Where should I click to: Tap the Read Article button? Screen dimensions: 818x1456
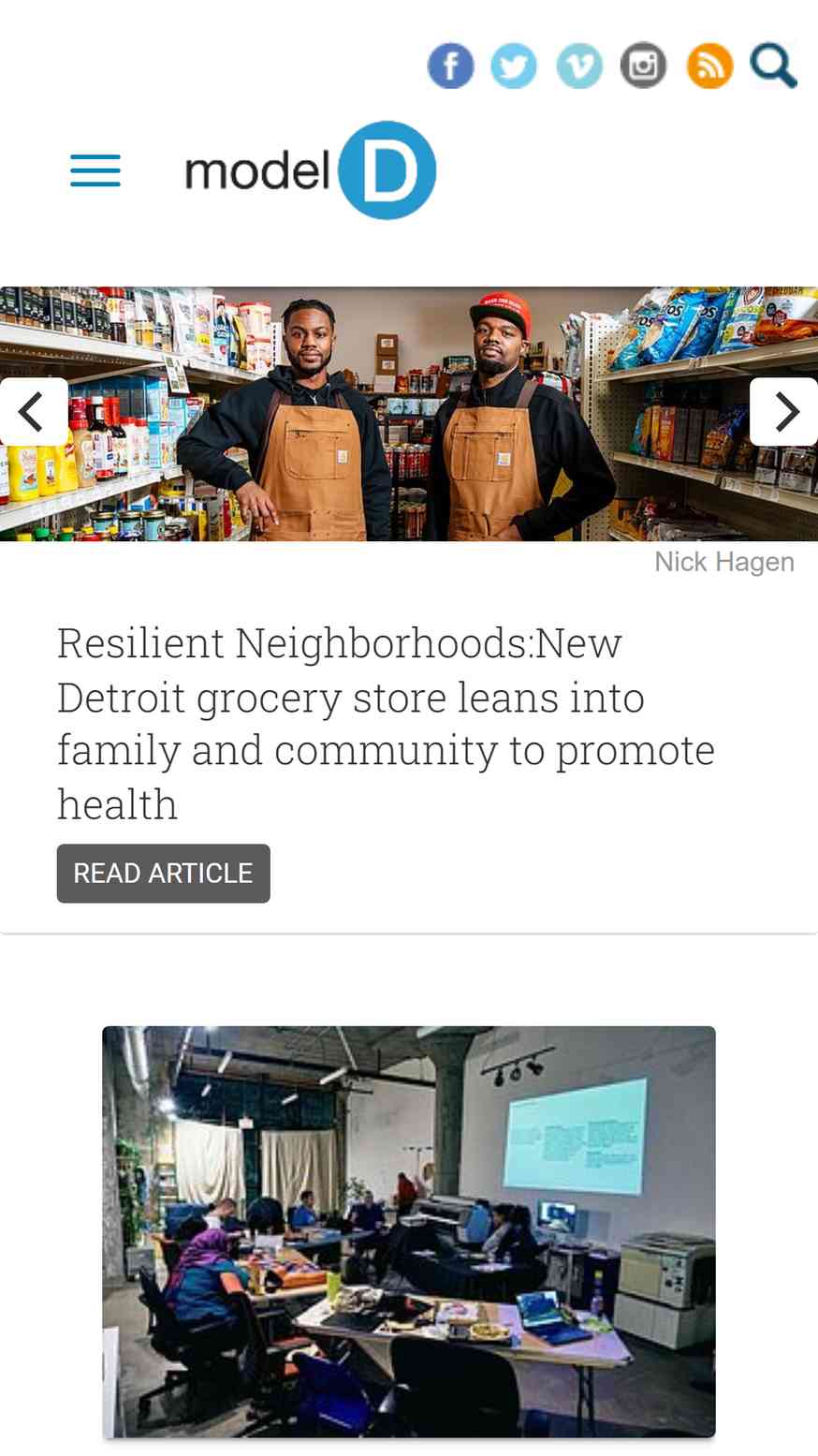tap(164, 874)
